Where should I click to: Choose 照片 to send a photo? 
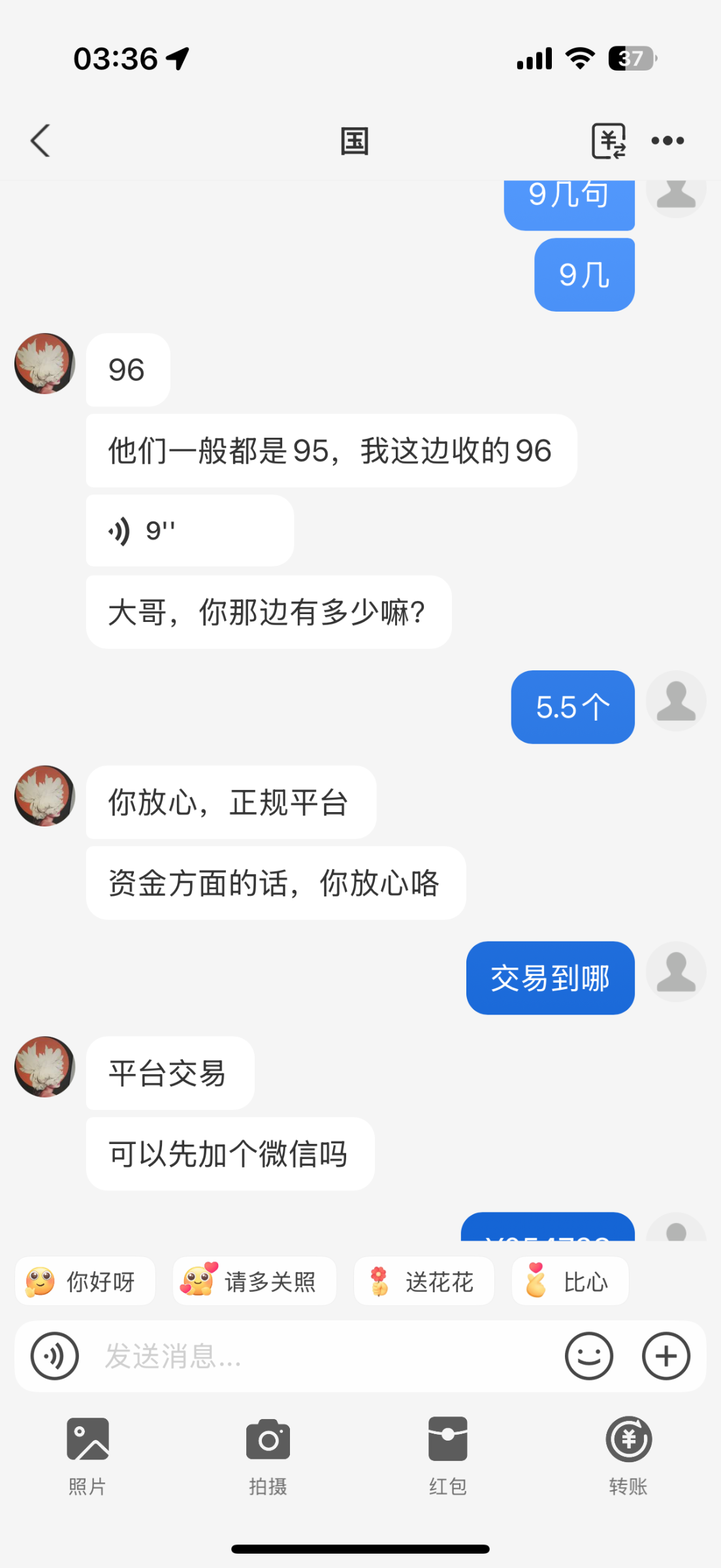(88, 1450)
